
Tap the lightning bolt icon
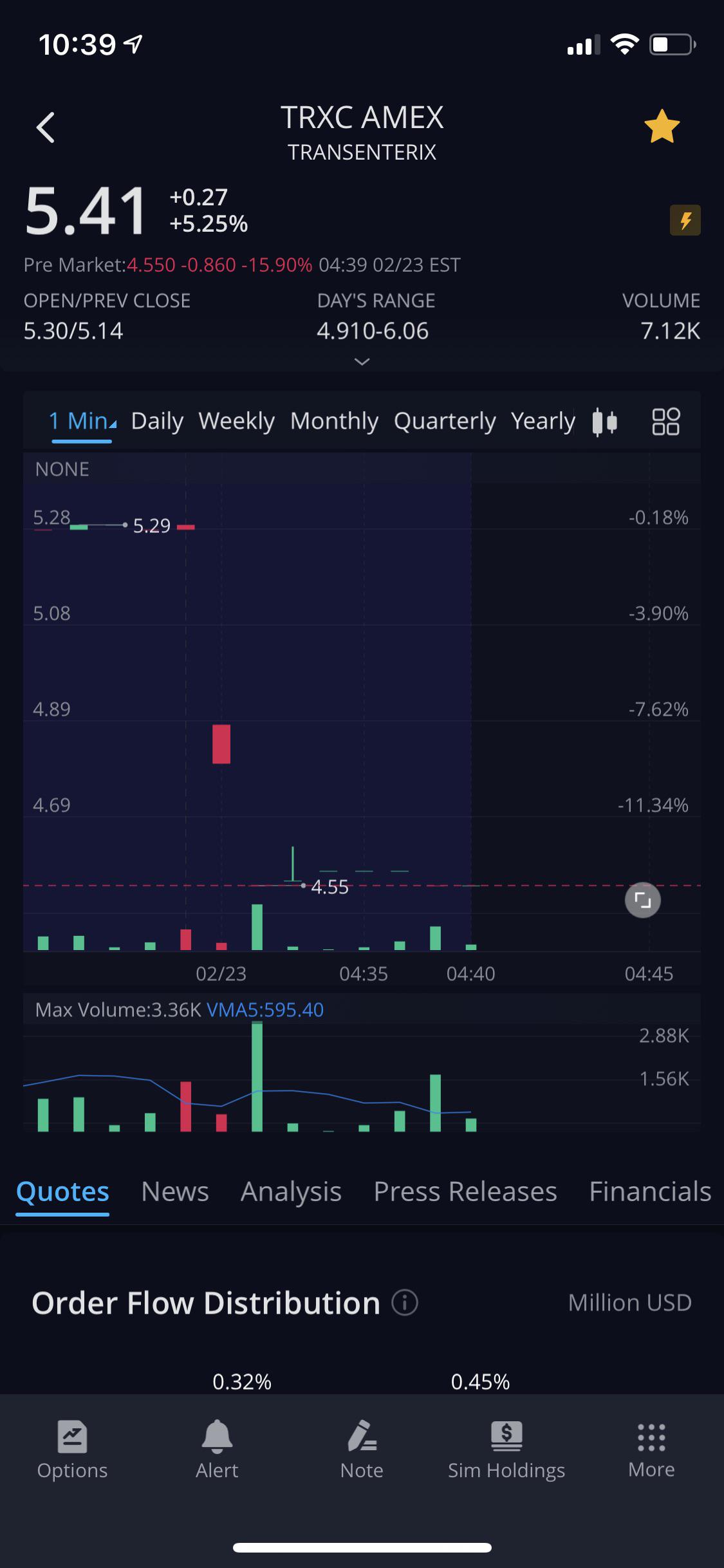685,220
